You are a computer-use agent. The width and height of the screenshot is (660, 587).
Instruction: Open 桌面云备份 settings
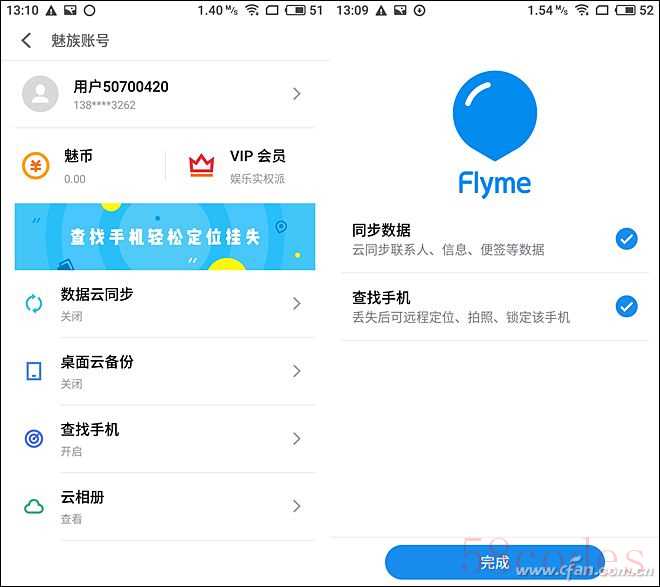[165, 371]
